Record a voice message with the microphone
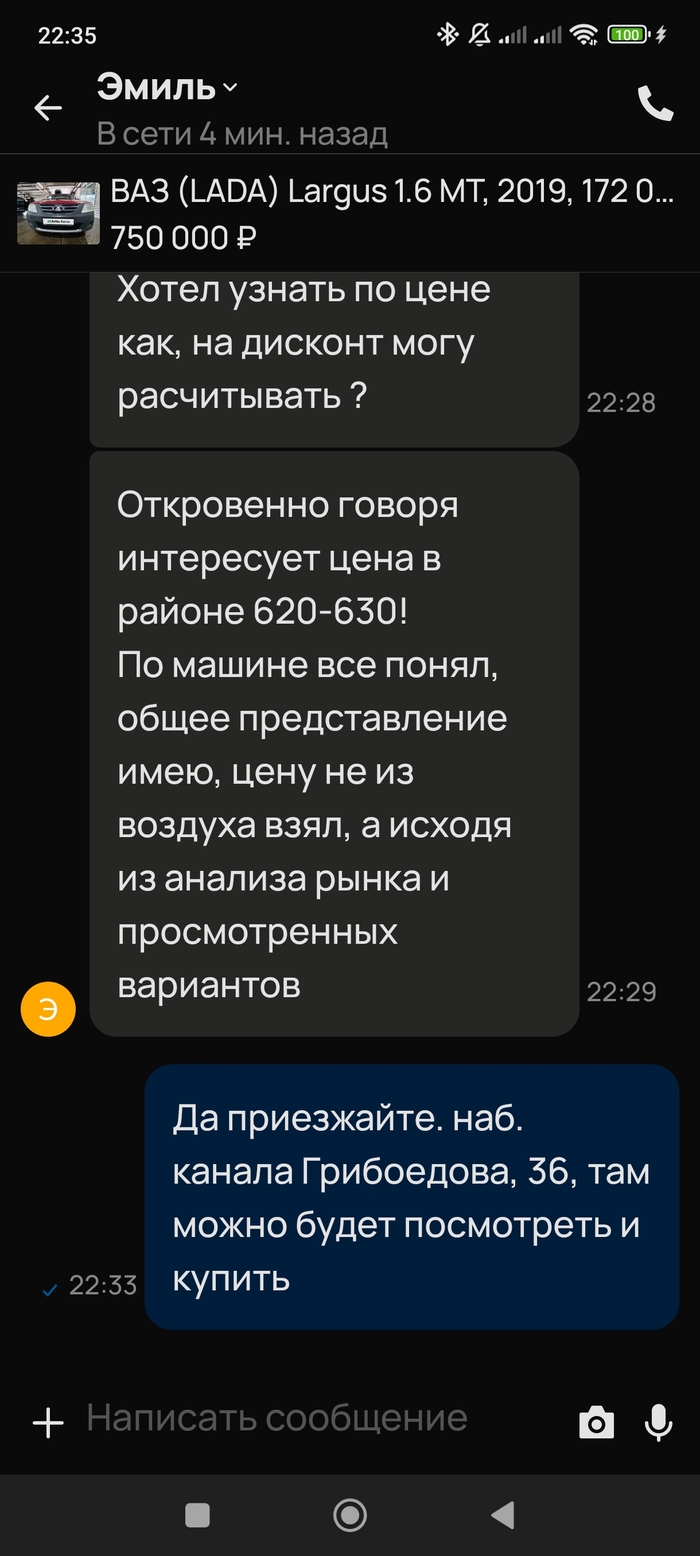Image resolution: width=700 pixels, height=1556 pixels. pyautogui.click(x=657, y=1422)
